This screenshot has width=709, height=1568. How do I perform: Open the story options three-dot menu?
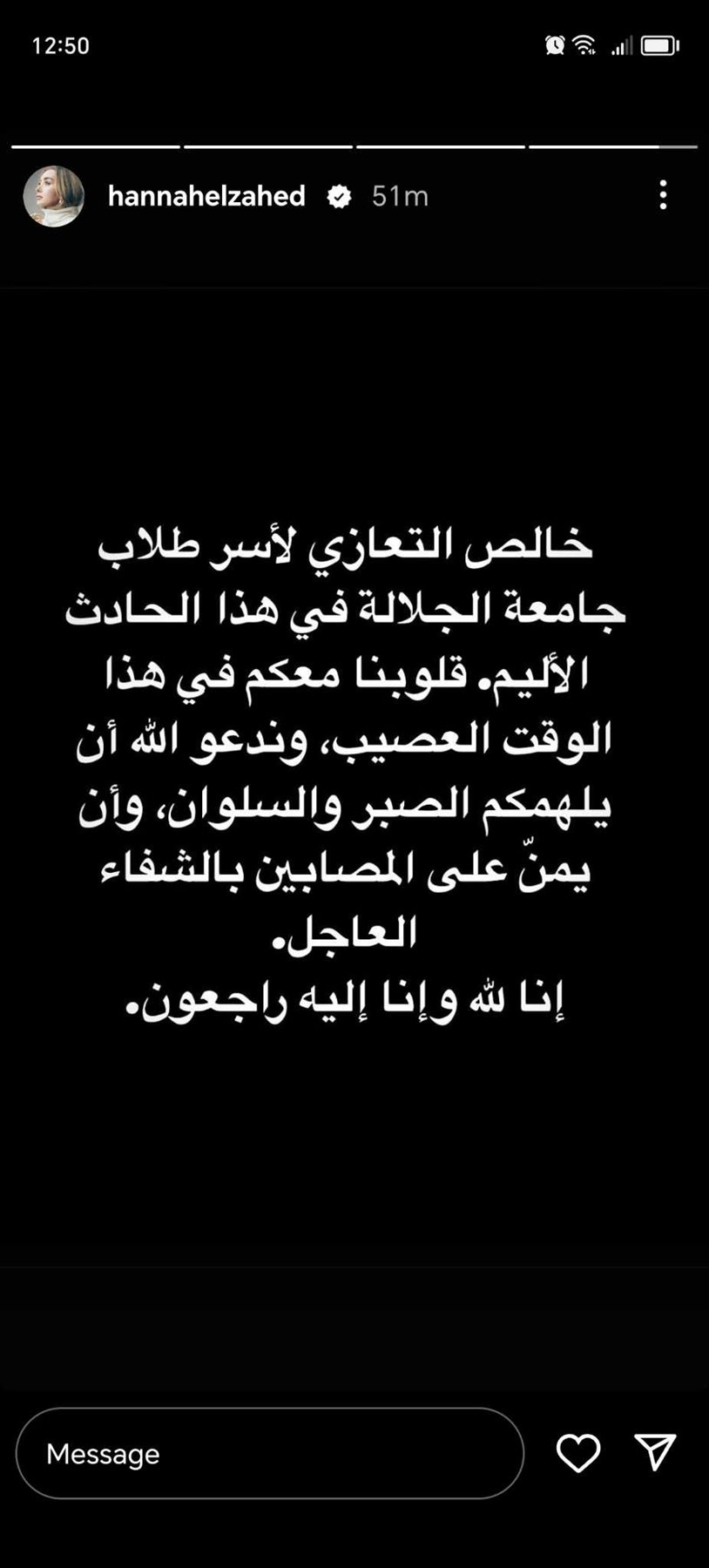(x=664, y=195)
